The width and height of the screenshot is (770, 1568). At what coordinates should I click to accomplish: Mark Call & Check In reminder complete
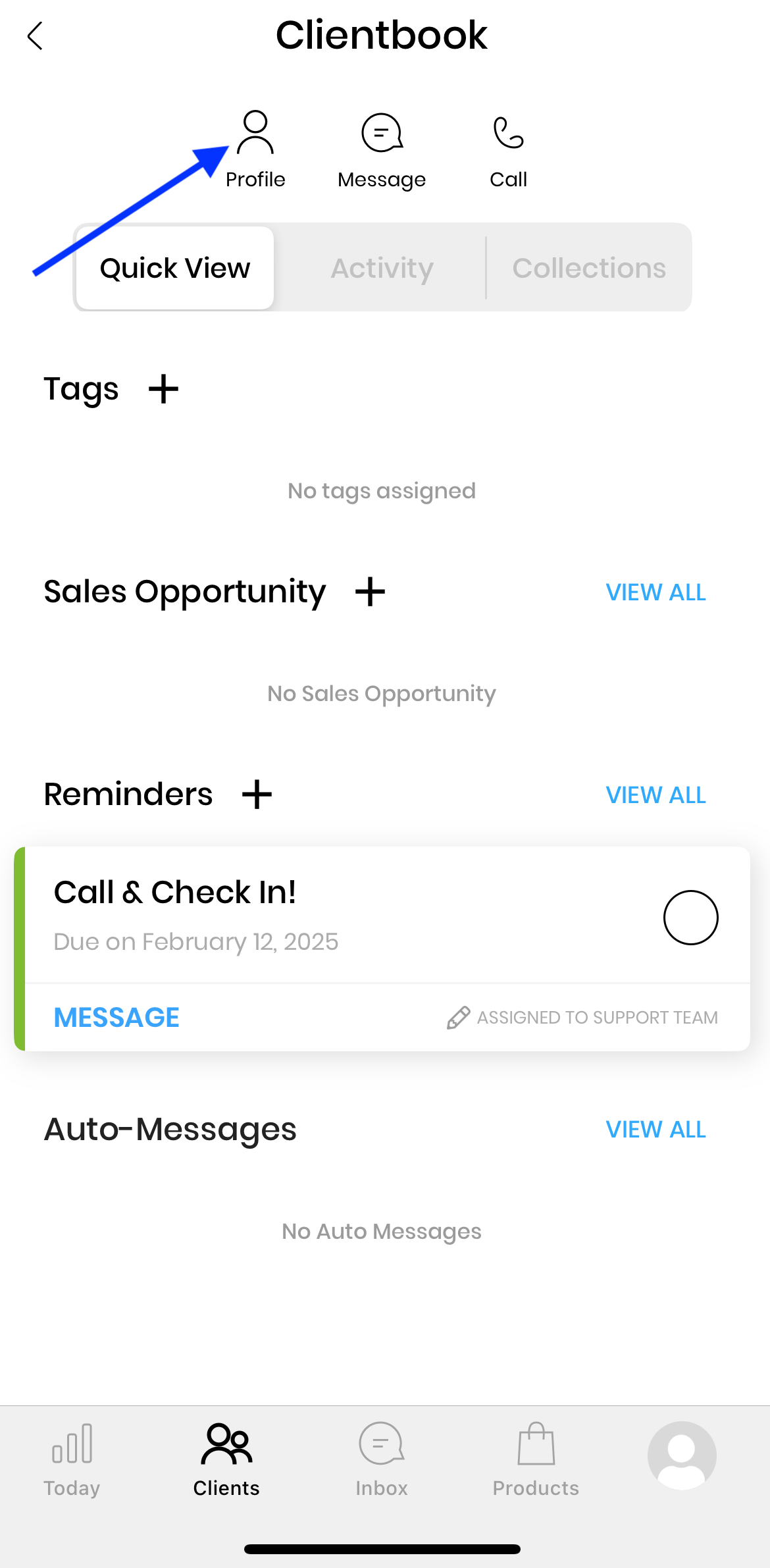690,917
